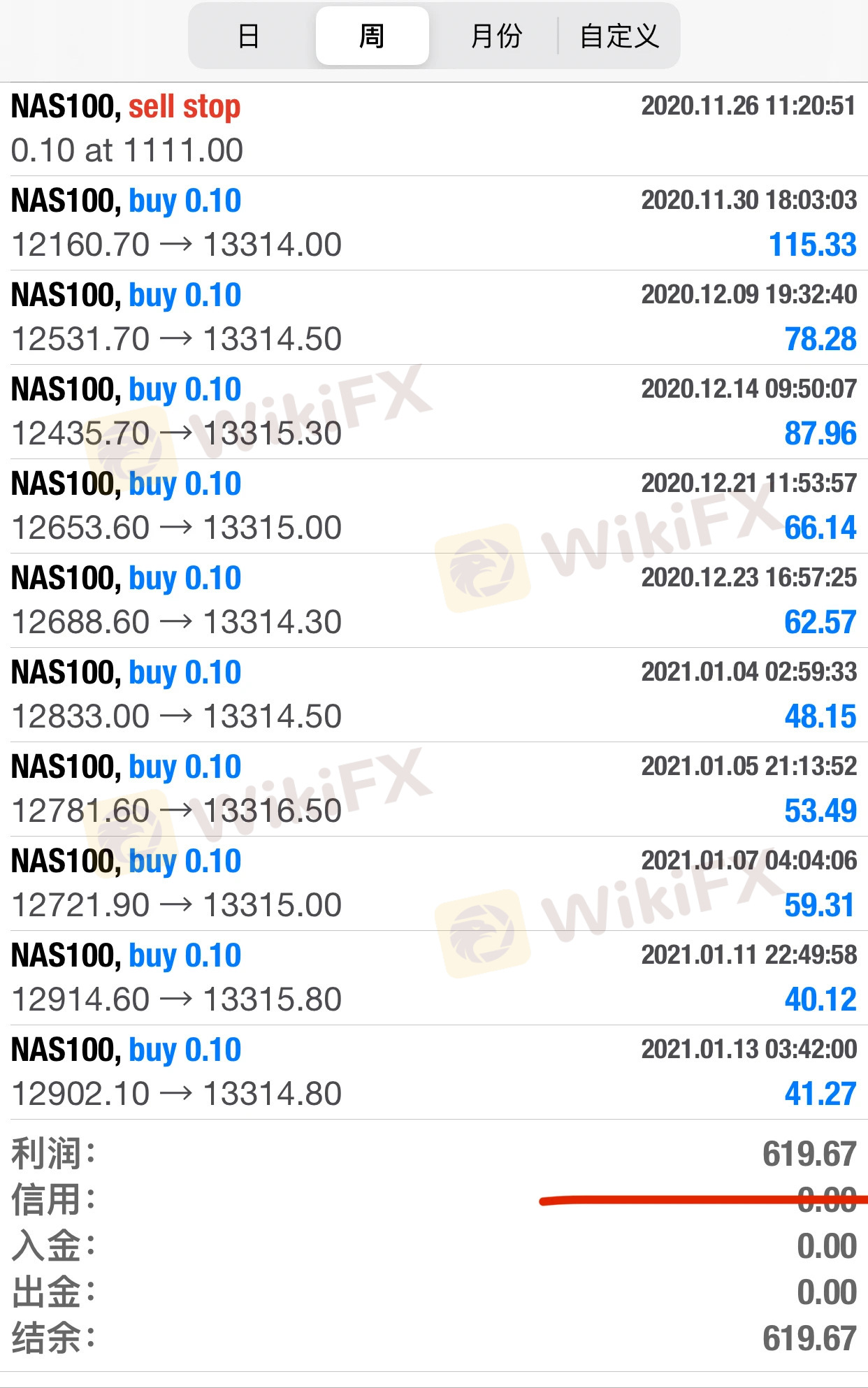Open the trade dated 2021.01.13 03:42:00
This screenshot has height=1388, width=868.
433,1072
